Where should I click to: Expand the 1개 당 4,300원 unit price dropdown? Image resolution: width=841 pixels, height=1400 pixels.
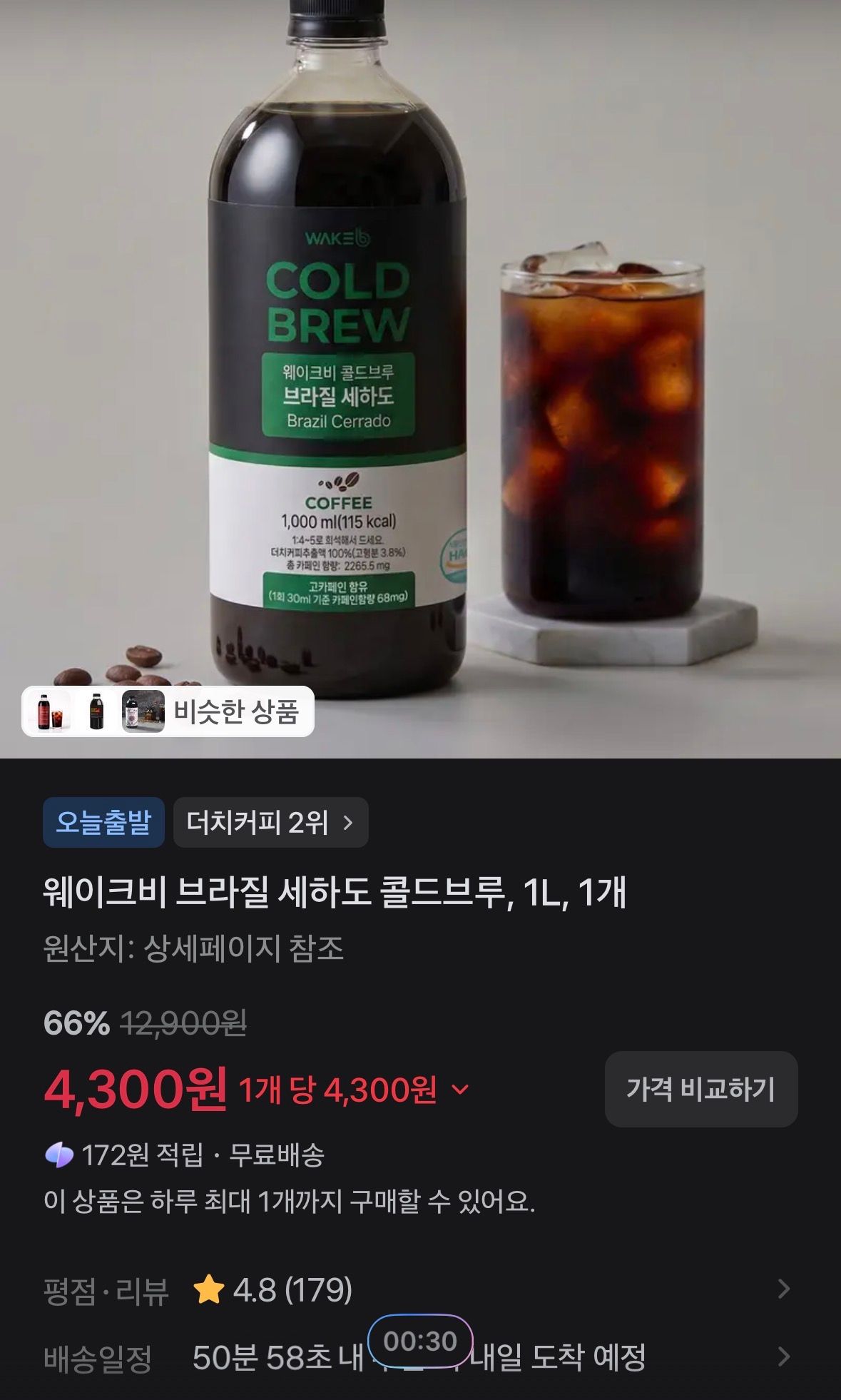(354, 1090)
